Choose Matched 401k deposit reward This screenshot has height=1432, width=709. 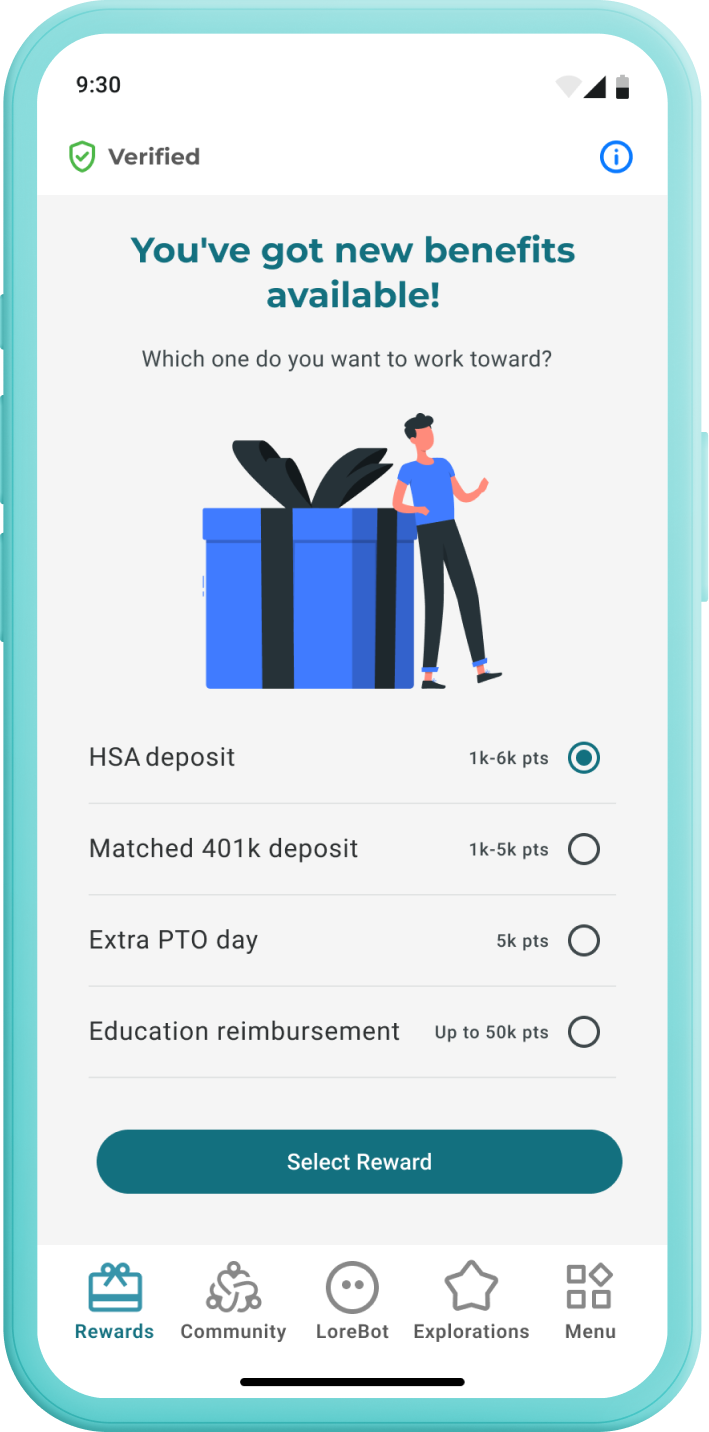(583, 849)
